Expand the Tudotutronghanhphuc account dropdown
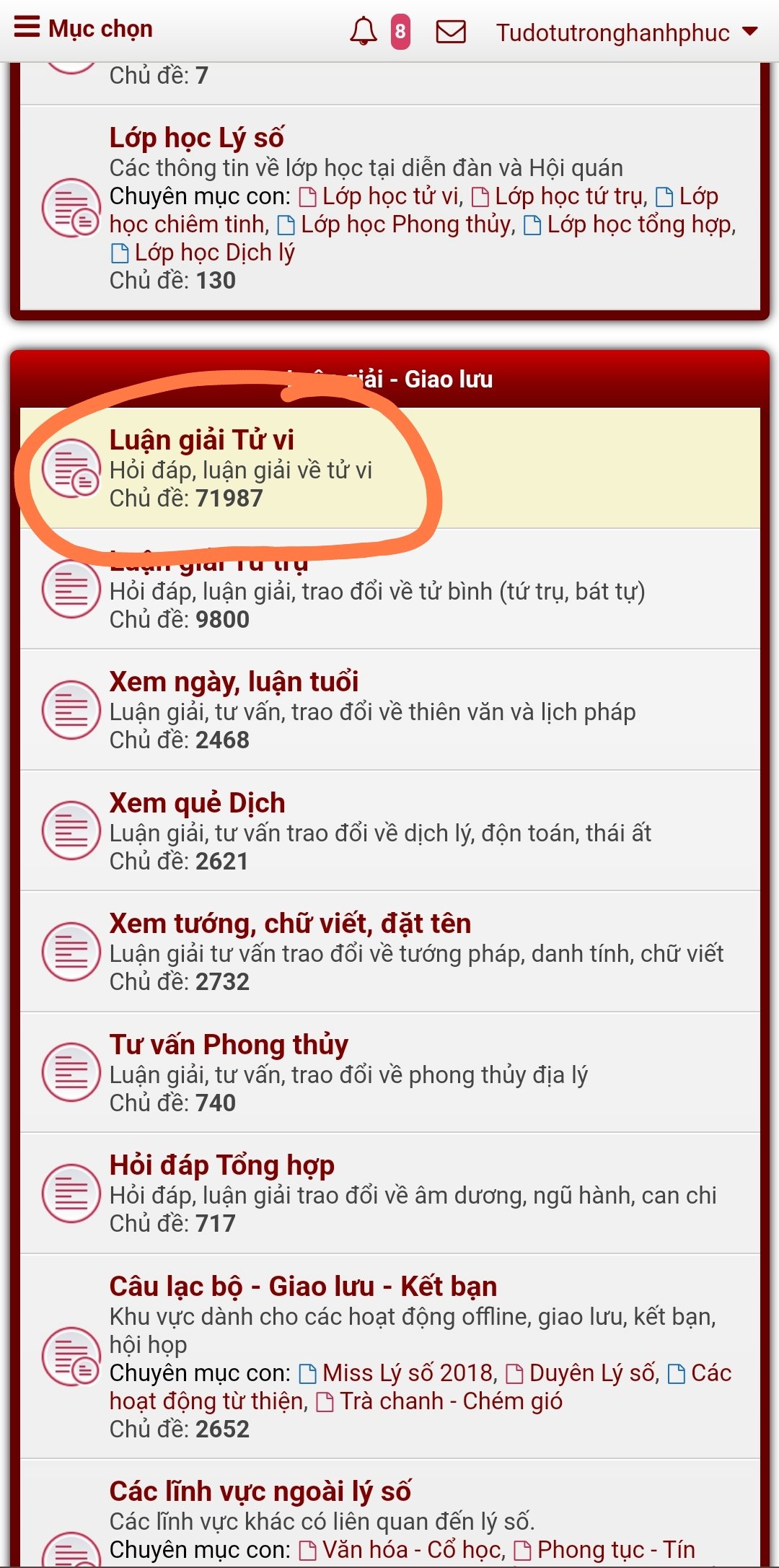The width and height of the screenshot is (779, 1568). (x=626, y=33)
